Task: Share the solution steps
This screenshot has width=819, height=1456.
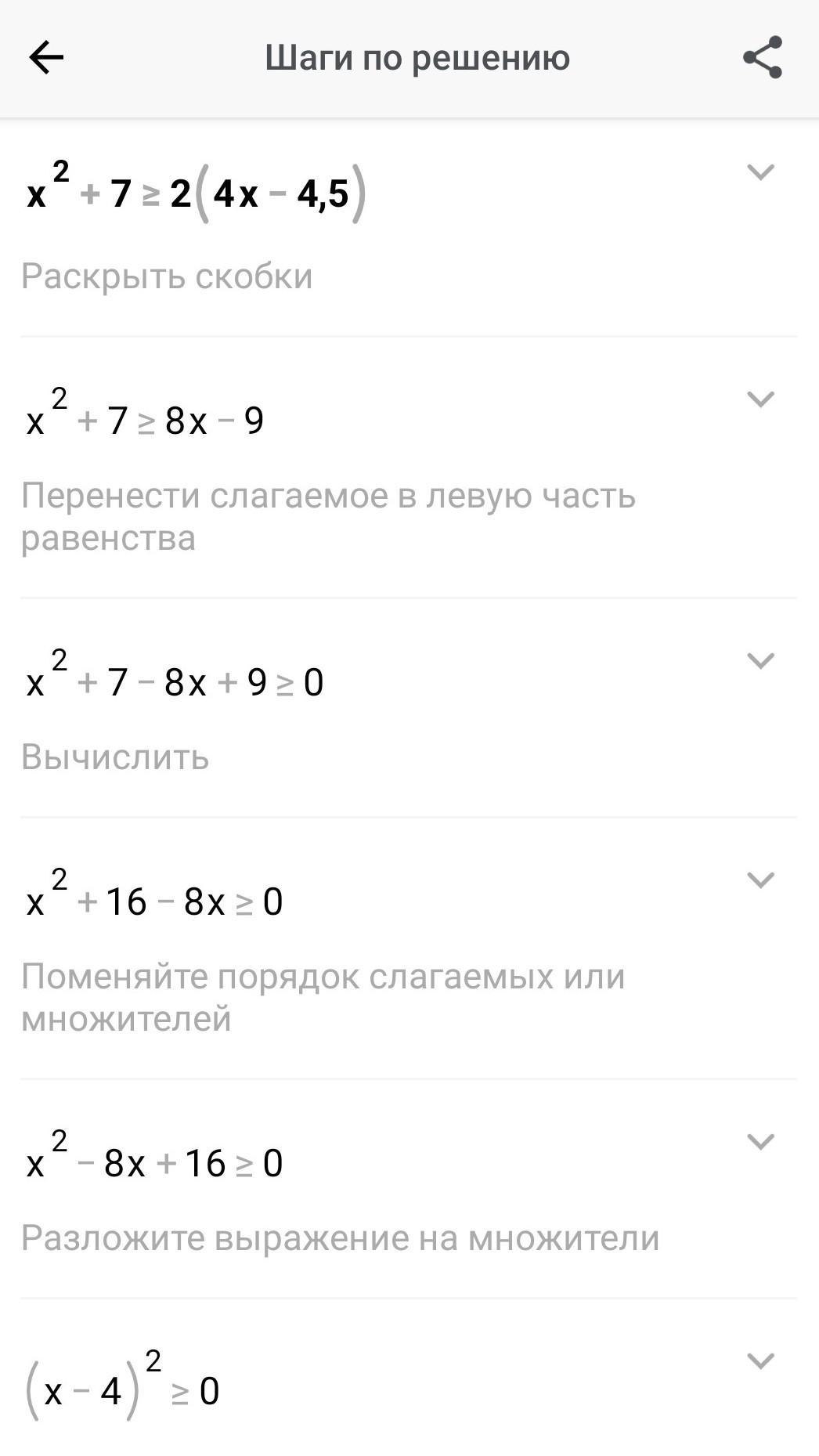Action: (763, 57)
